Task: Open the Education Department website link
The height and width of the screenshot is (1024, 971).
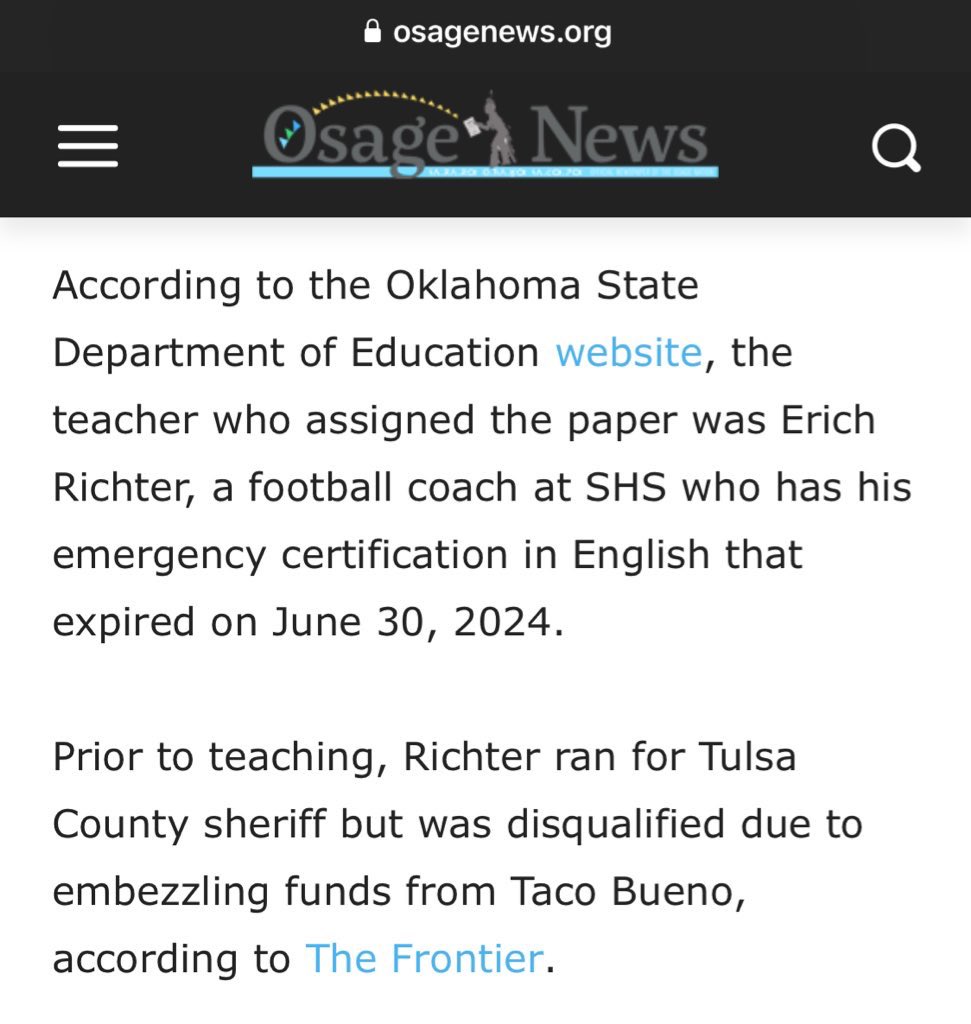Action: (628, 353)
